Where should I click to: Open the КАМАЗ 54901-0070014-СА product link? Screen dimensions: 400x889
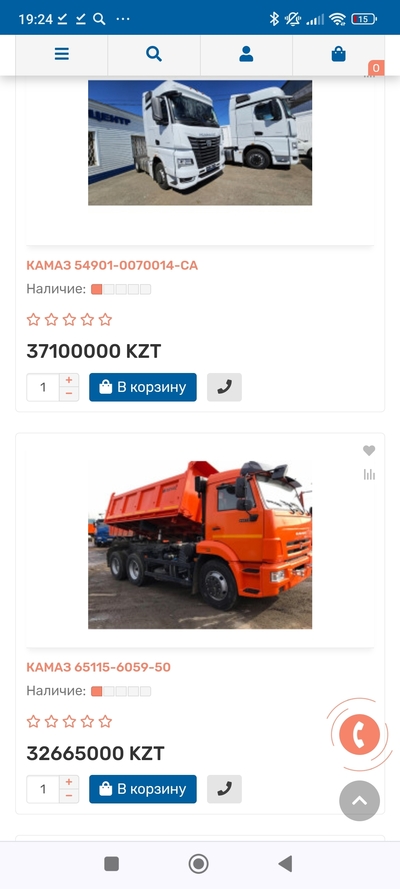(x=112, y=265)
